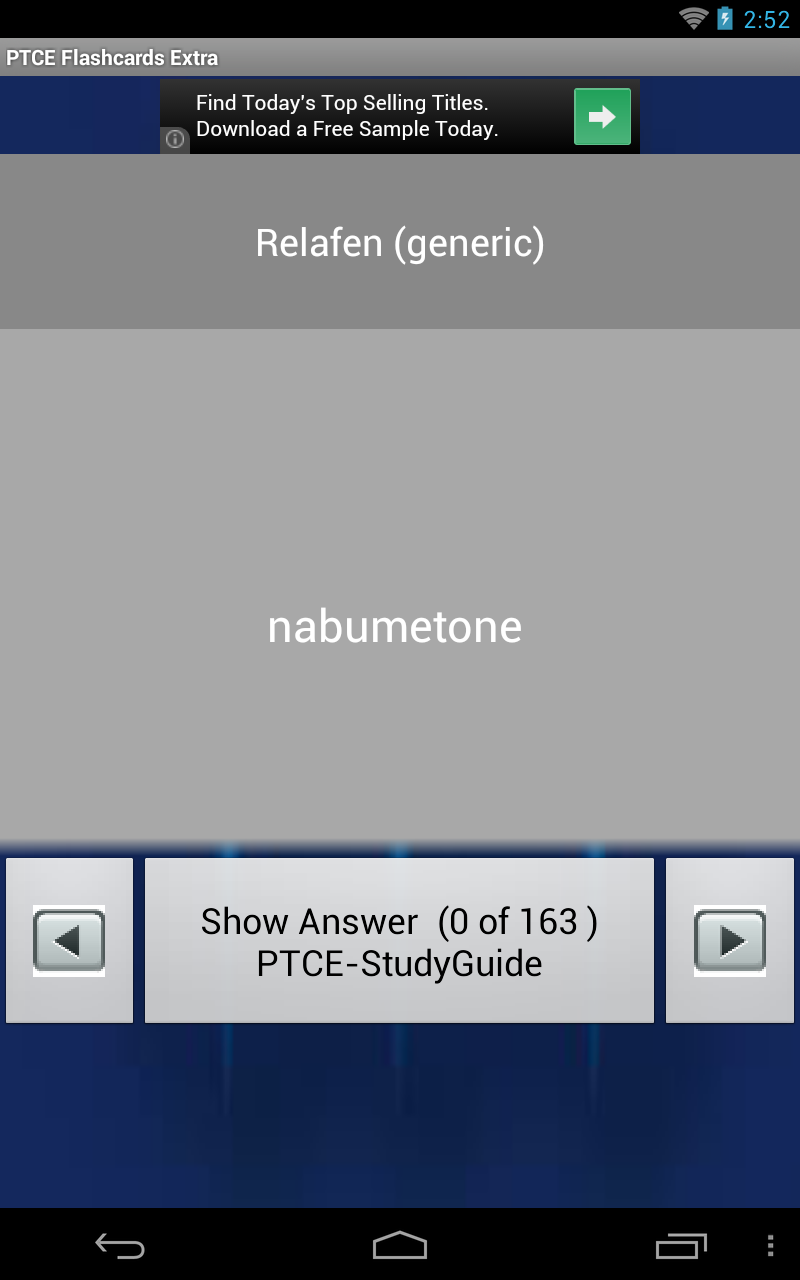Tap the next card arrow icon

(731, 939)
